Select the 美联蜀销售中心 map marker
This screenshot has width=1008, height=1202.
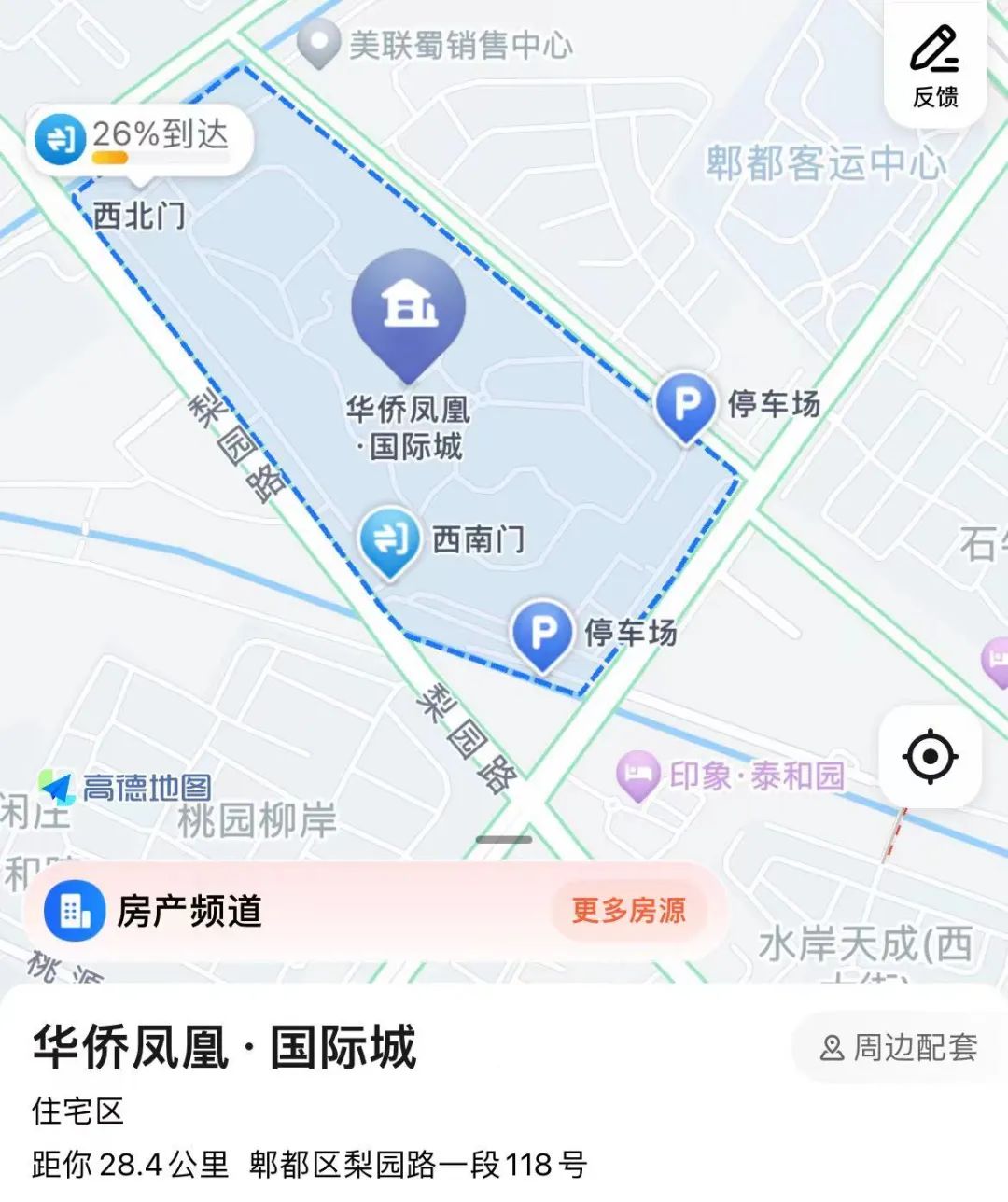pos(320,43)
